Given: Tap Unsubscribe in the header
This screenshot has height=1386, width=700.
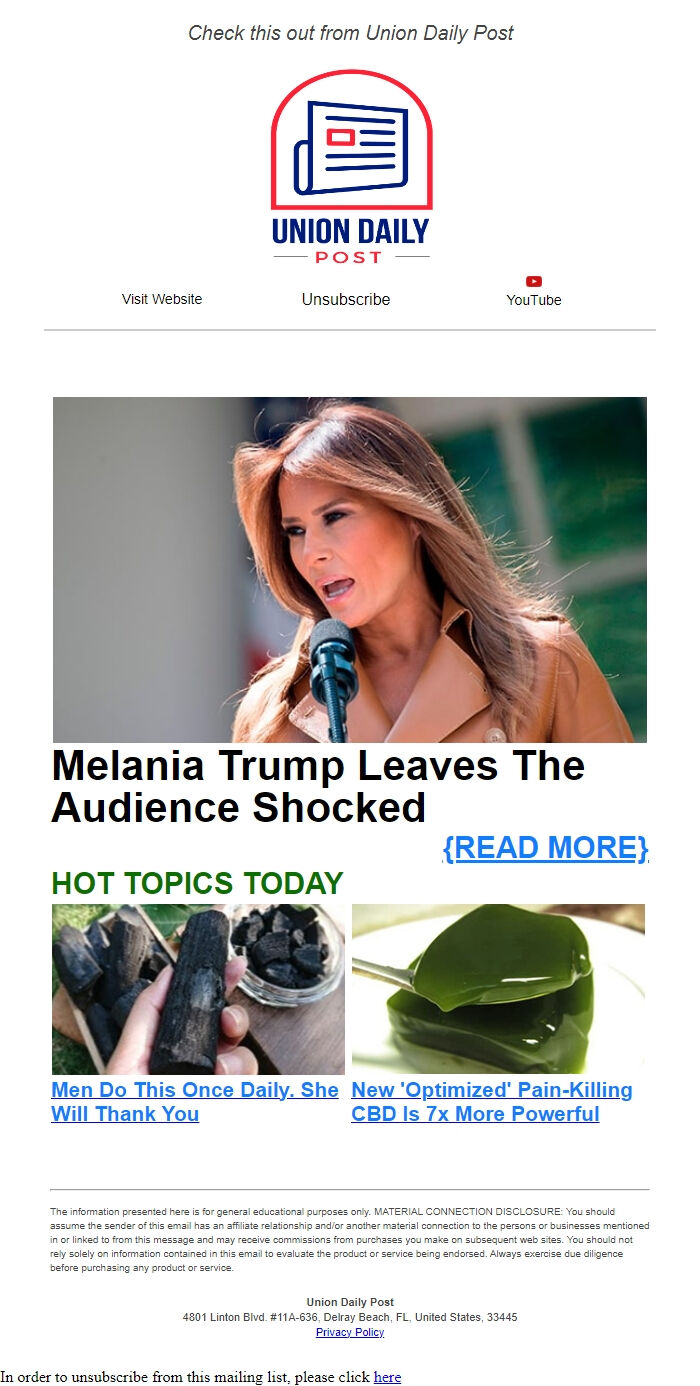Looking at the screenshot, I should [x=346, y=299].
